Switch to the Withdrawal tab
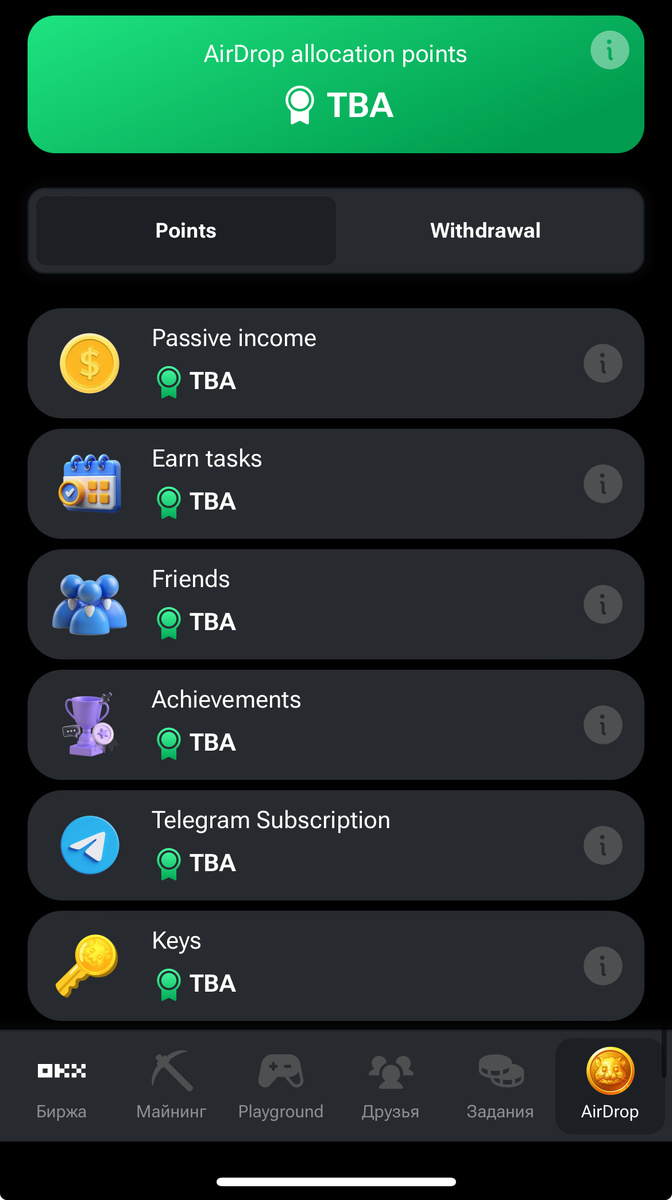Image resolution: width=672 pixels, height=1200 pixels. (x=485, y=231)
